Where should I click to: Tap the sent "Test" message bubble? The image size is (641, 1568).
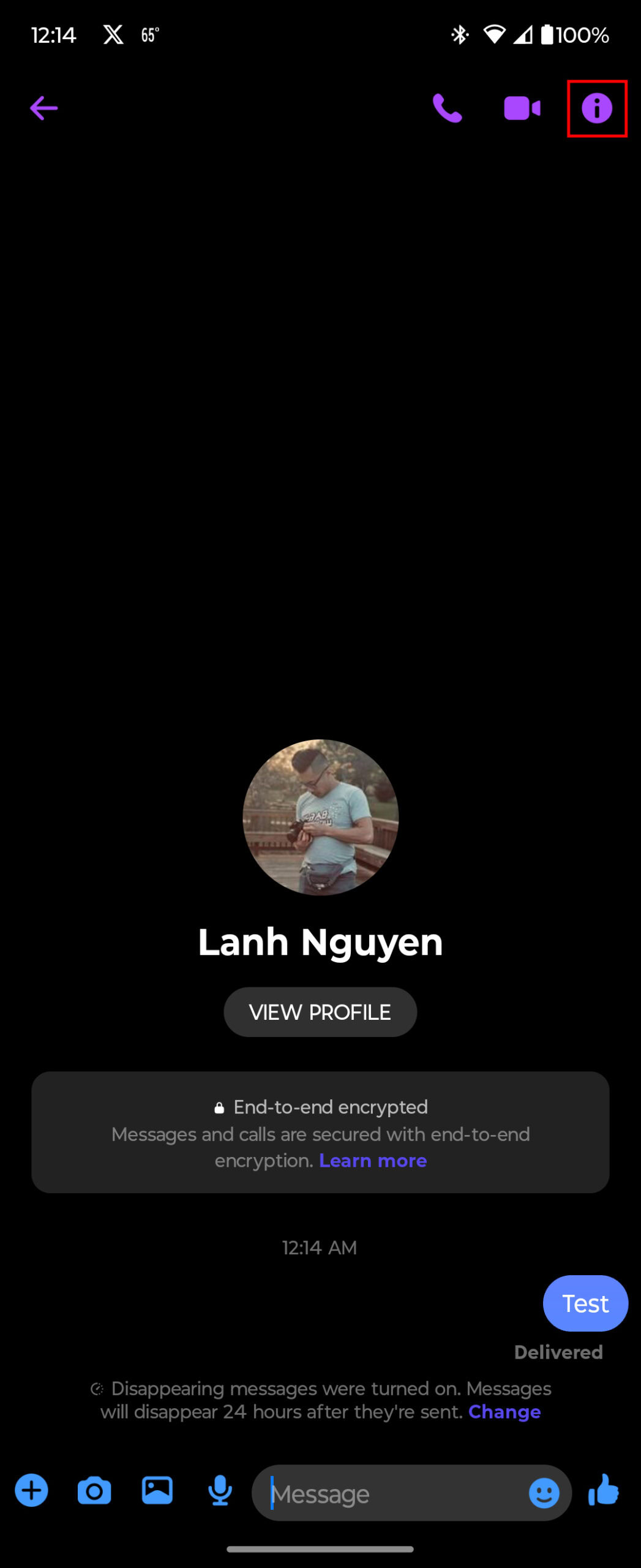tap(585, 1303)
